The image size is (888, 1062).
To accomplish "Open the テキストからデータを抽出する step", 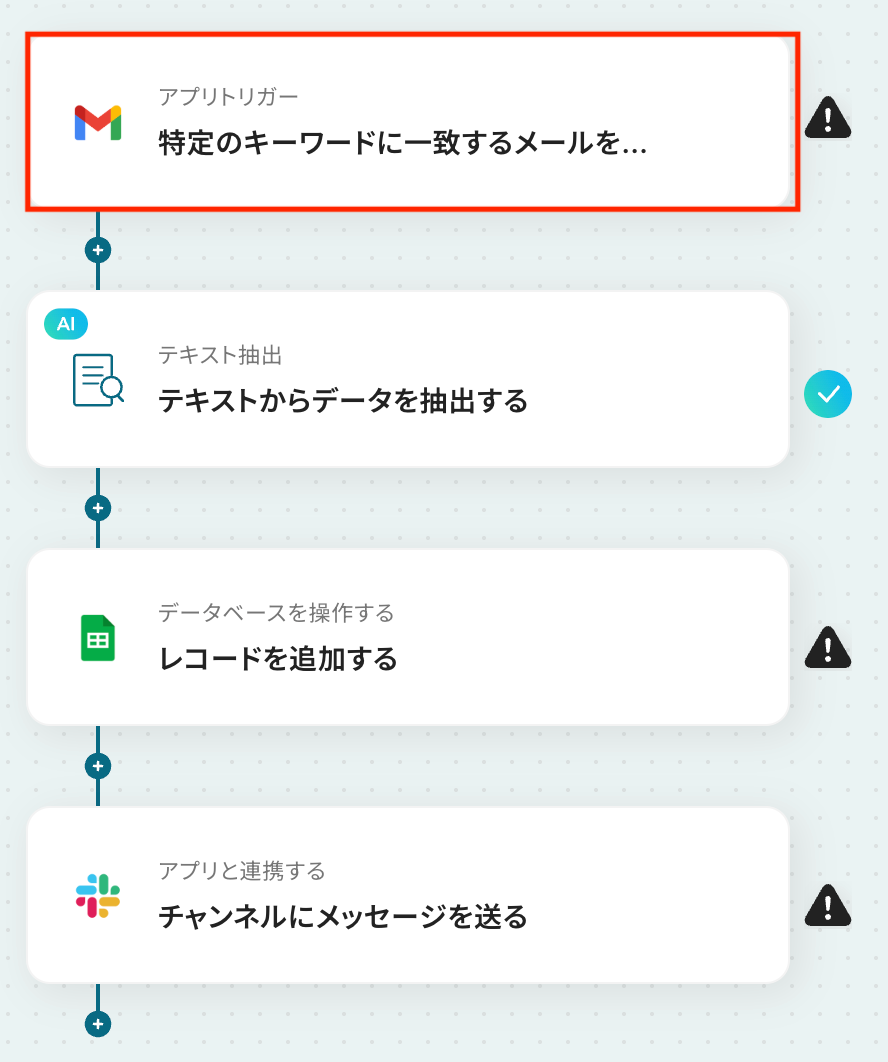I will (x=408, y=379).
